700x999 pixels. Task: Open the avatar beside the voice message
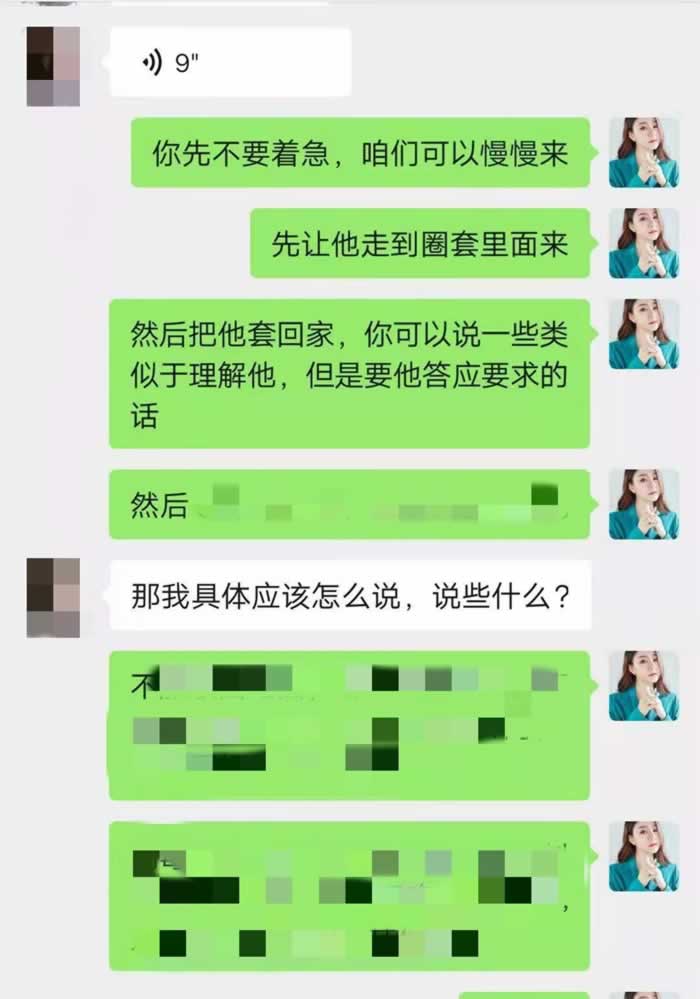pos(53,66)
